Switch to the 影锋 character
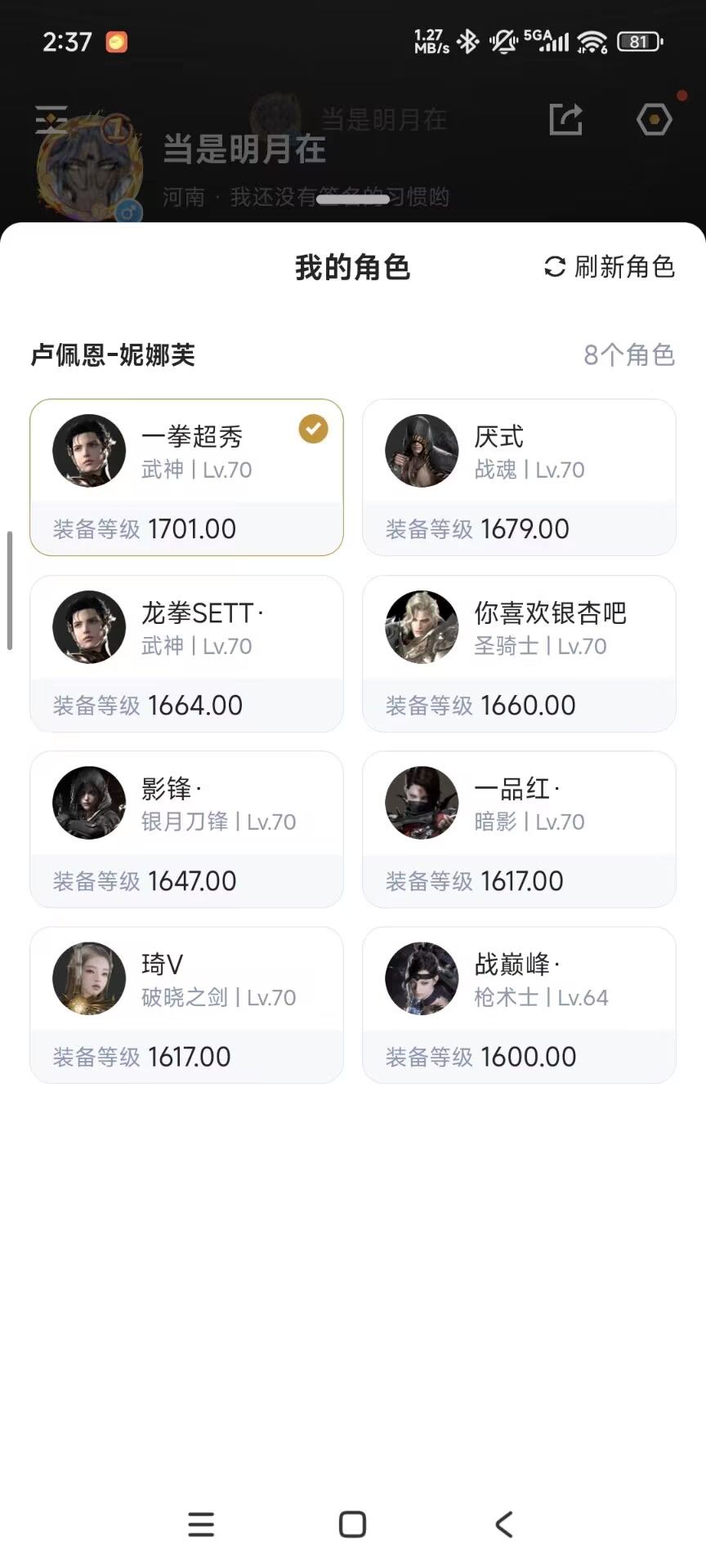This screenshot has height=1568, width=706. [x=186, y=829]
